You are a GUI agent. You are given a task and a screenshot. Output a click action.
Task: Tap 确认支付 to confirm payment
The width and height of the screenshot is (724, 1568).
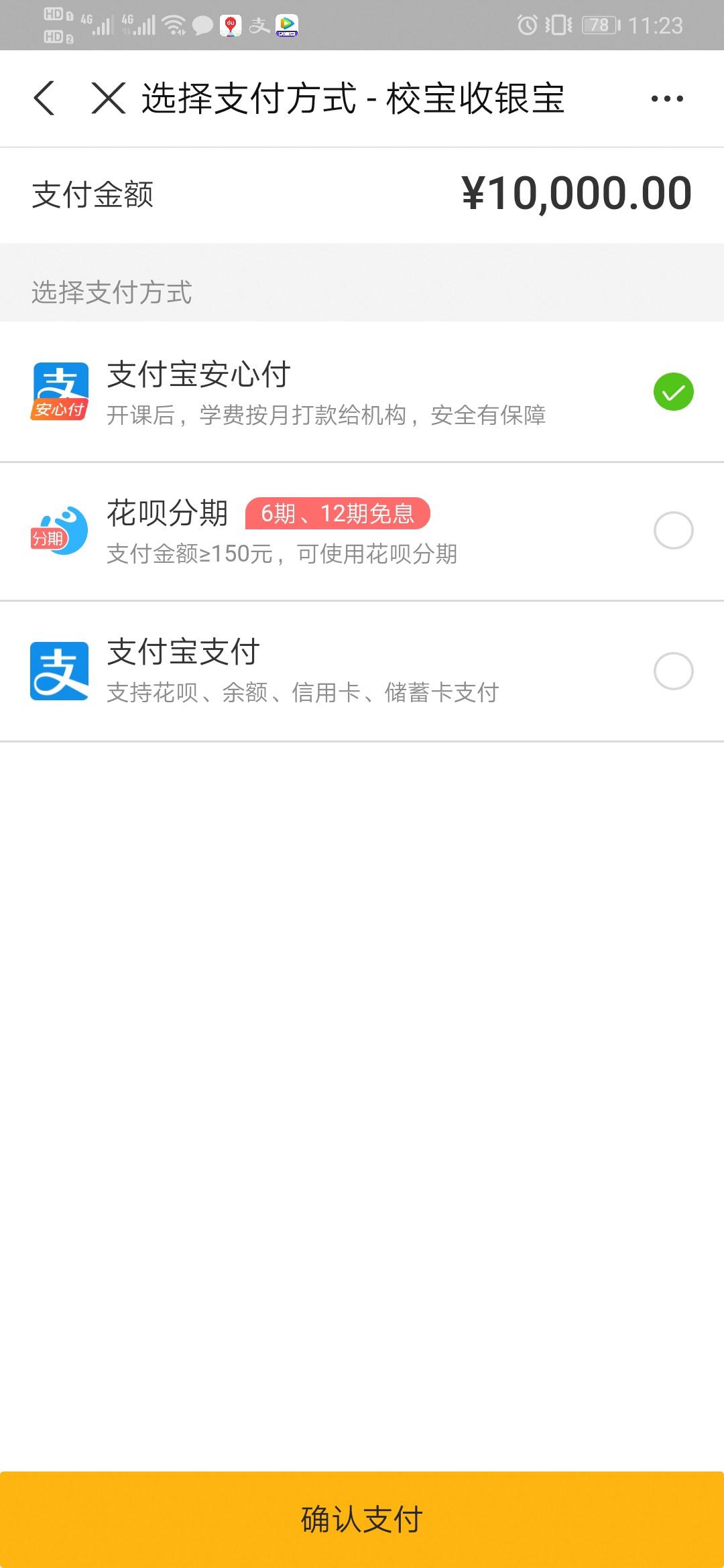pos(362,1518)
